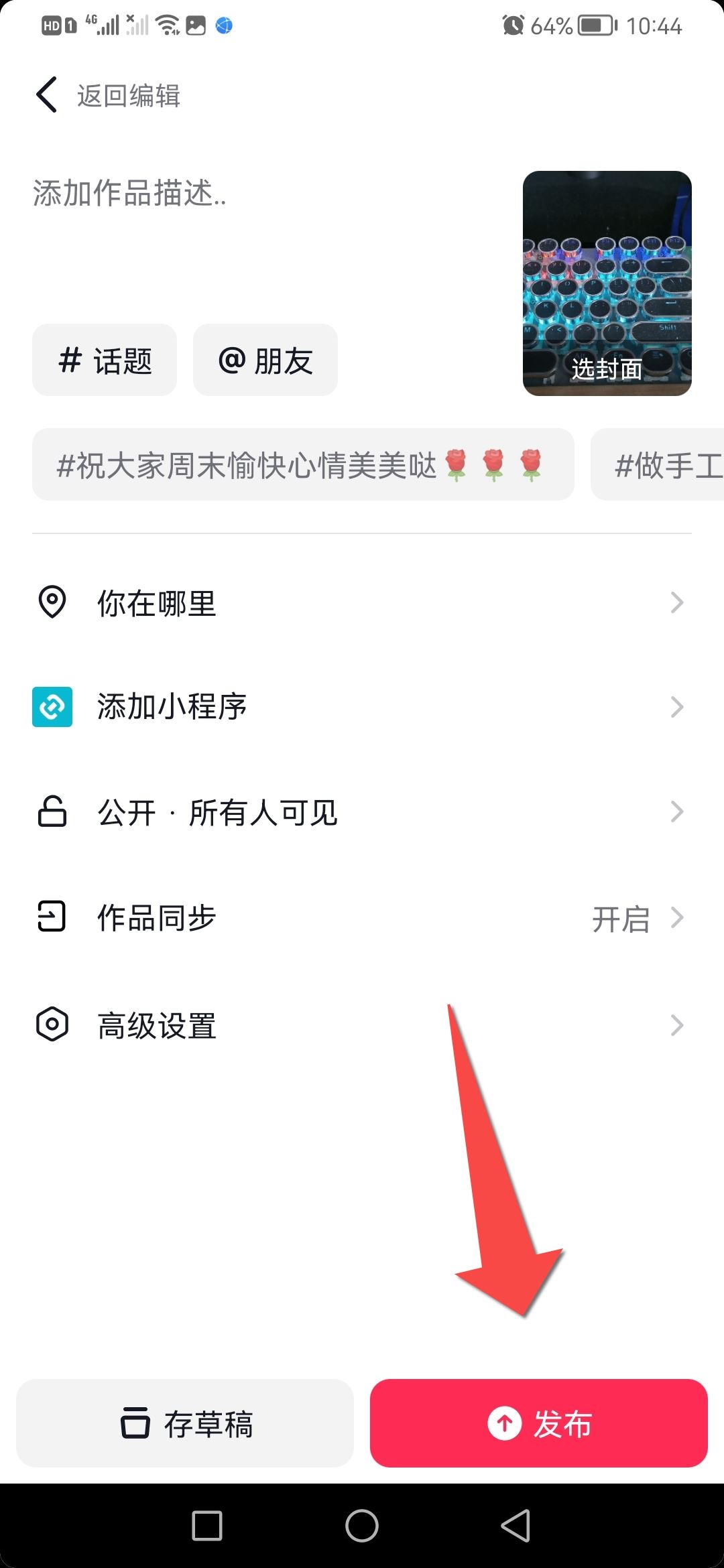Click the hexagonal gear icon for 高级设置

point(52,1025)
